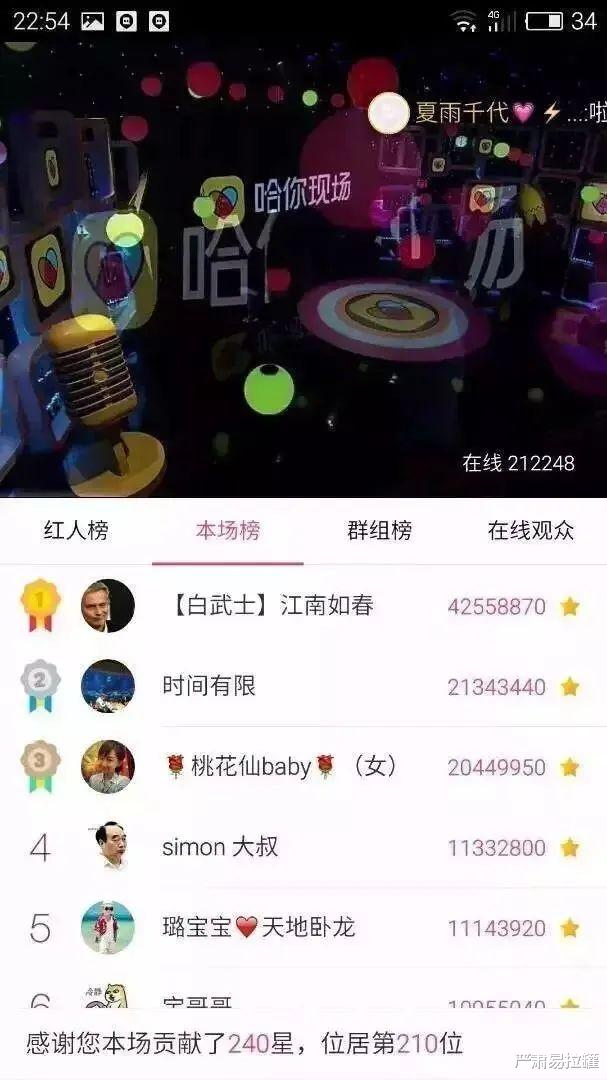Open the first-ranked user 【白武士】江南如春
The height and width of the screenshot is (1080, 607).
303,606
